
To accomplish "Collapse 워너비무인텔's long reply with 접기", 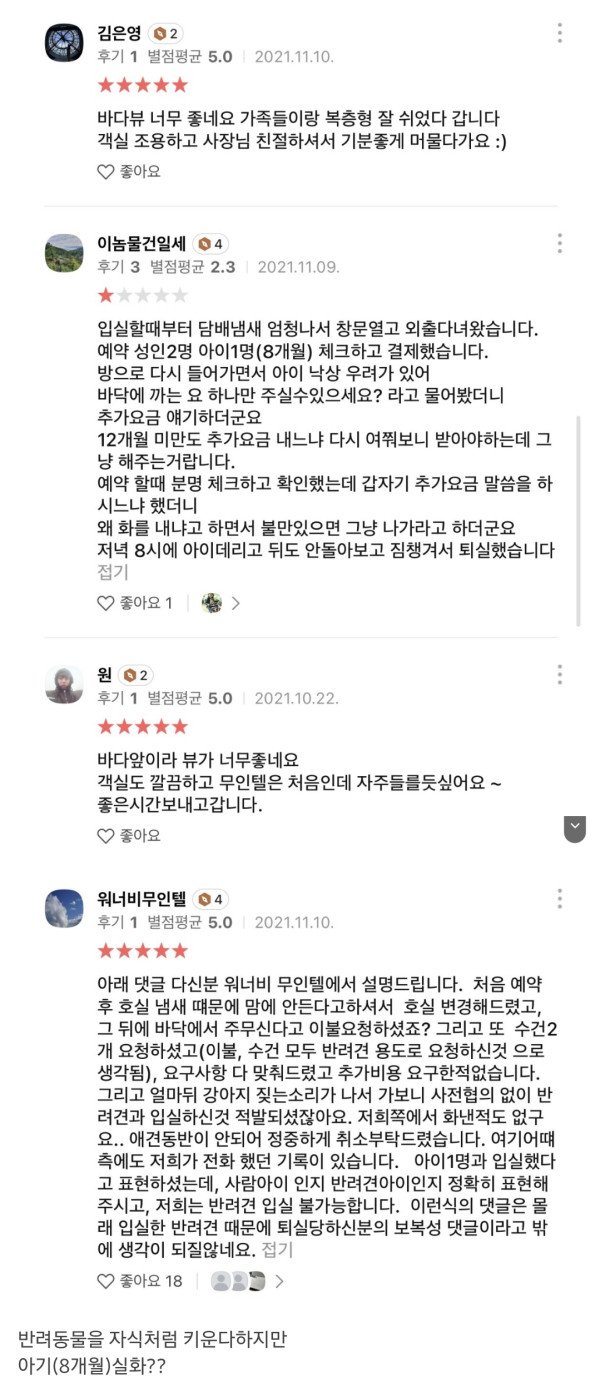I will (278, 1250).
